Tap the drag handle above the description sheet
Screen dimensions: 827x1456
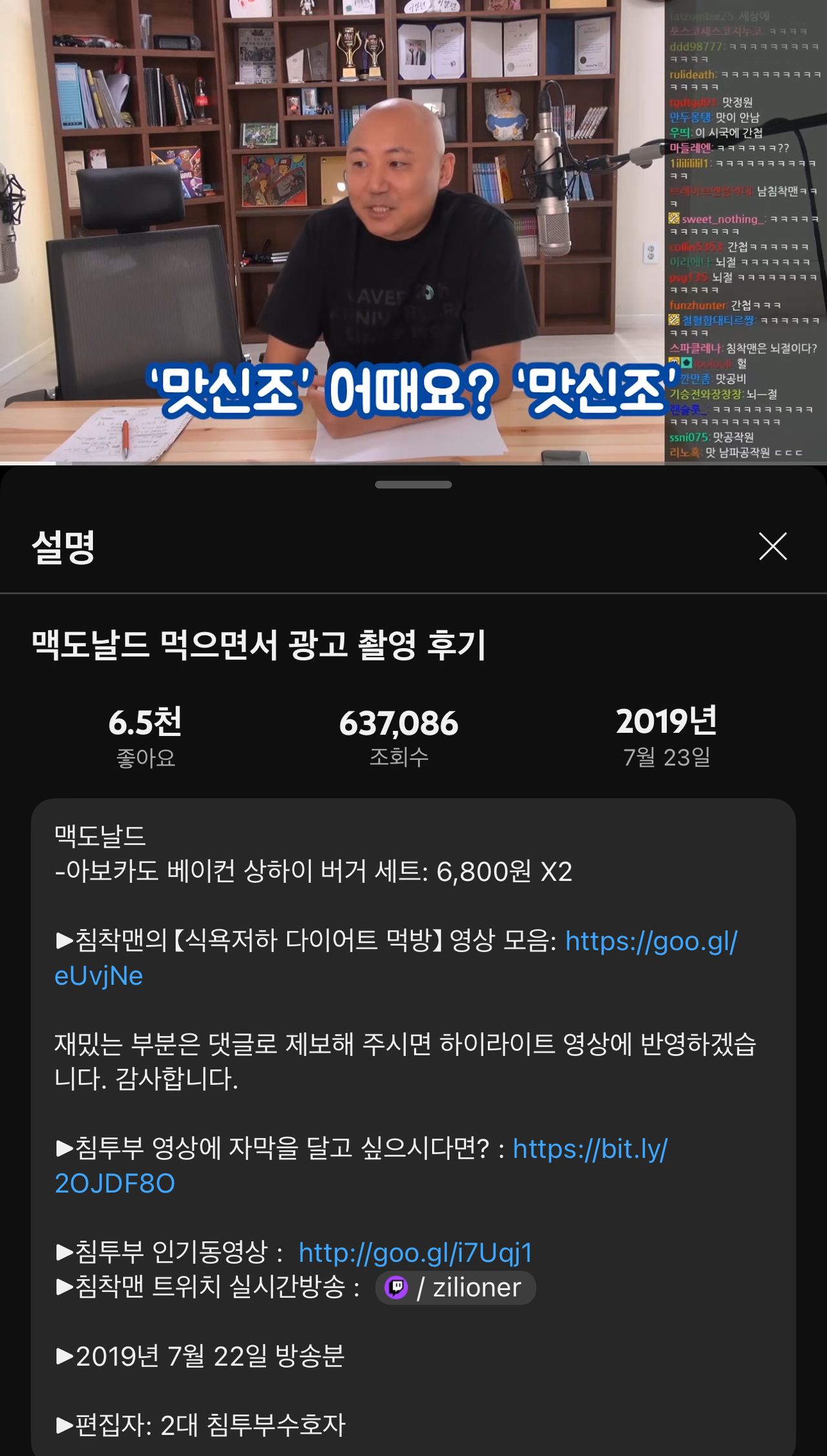[x=413, y=485]
